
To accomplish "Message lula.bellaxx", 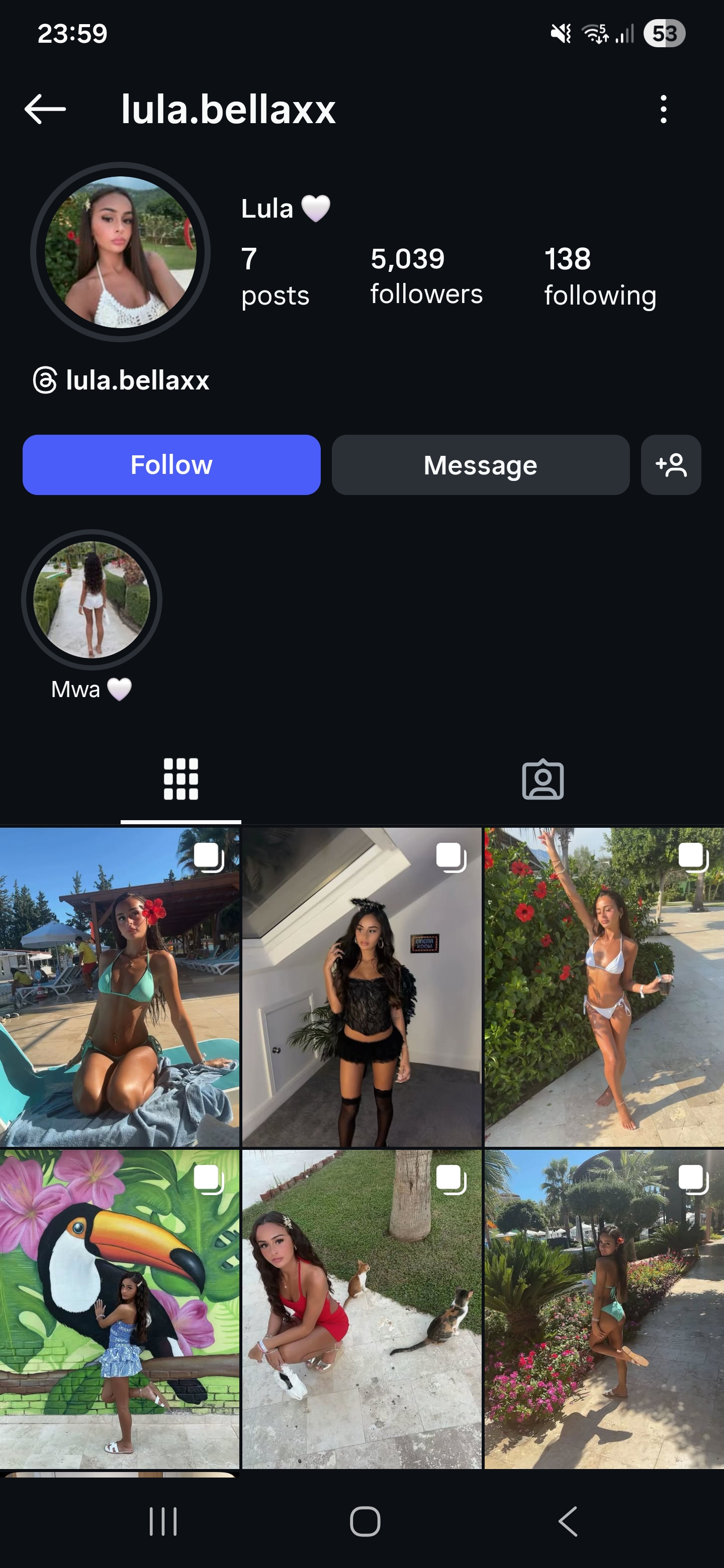I will [481, 465].
